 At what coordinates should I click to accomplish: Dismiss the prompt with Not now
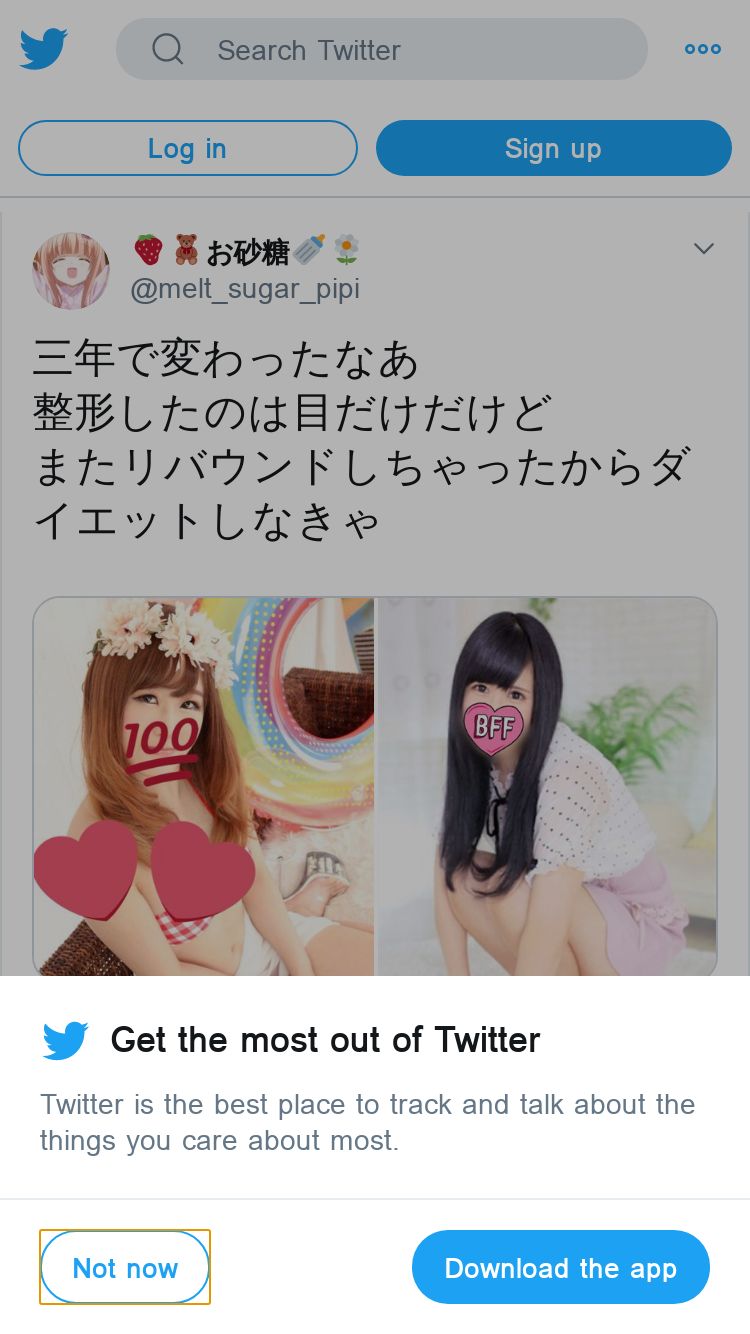125,1267
